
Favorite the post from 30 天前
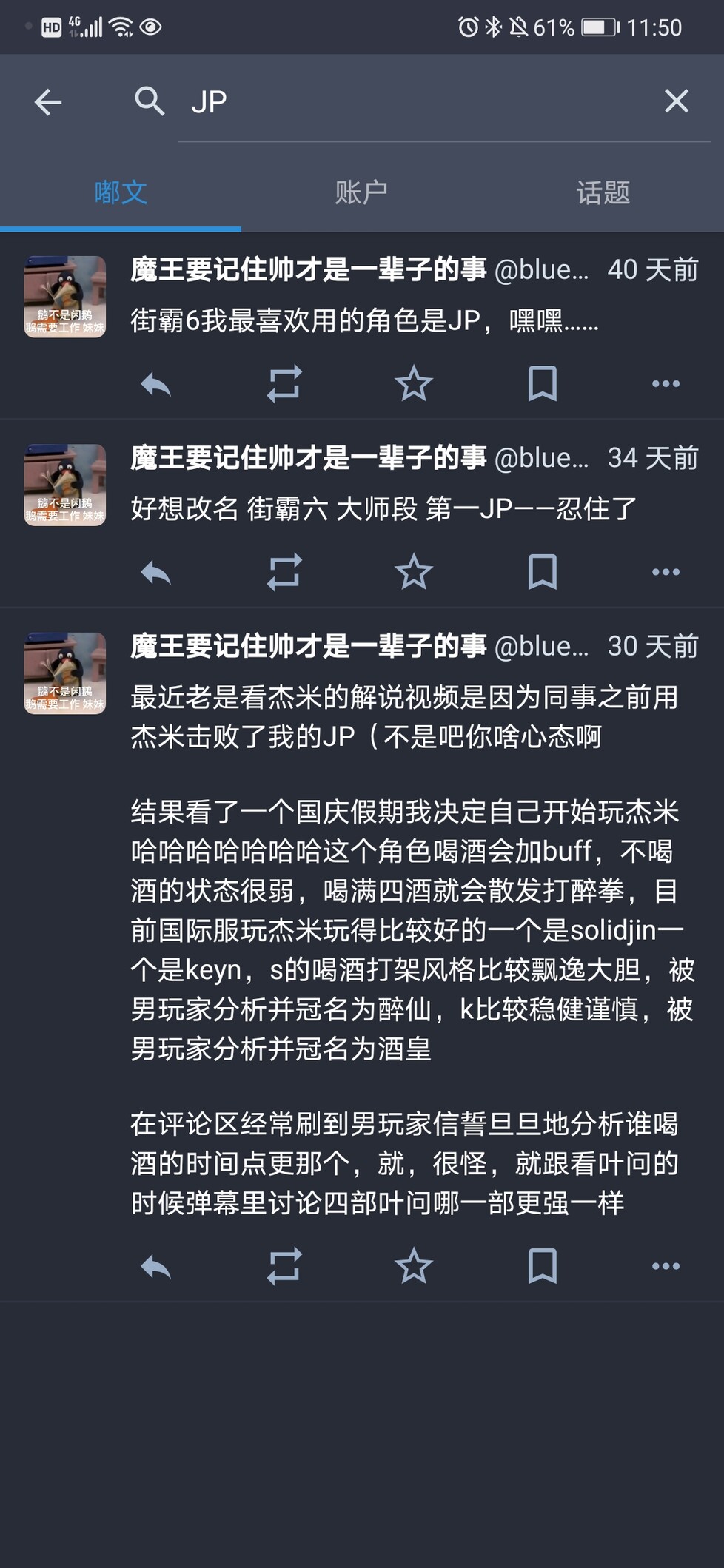[x=413, y=1266]
